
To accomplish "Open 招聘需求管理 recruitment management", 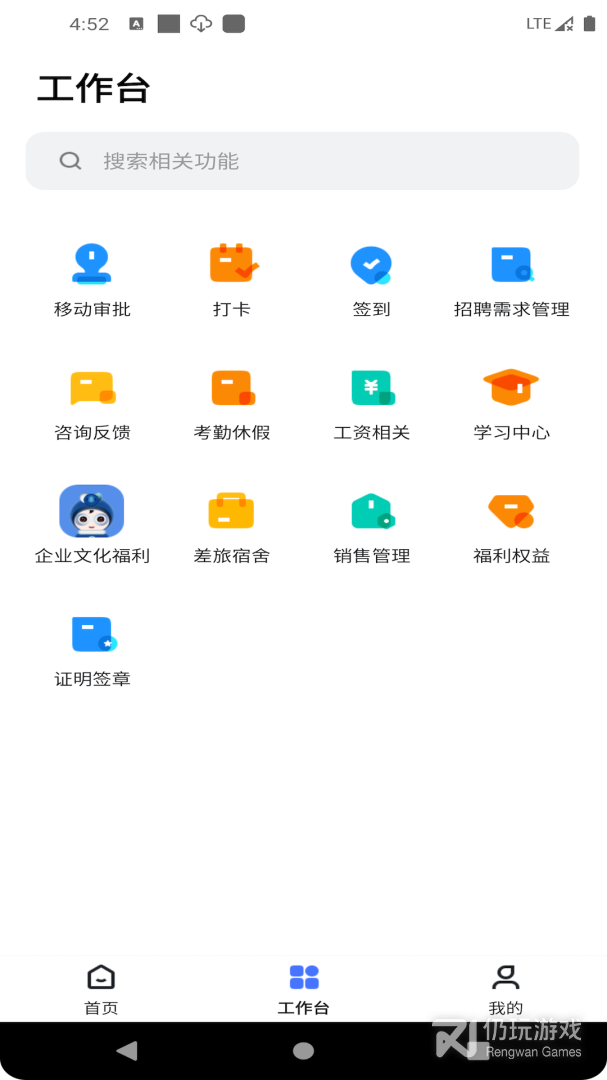I will point(511,265).
